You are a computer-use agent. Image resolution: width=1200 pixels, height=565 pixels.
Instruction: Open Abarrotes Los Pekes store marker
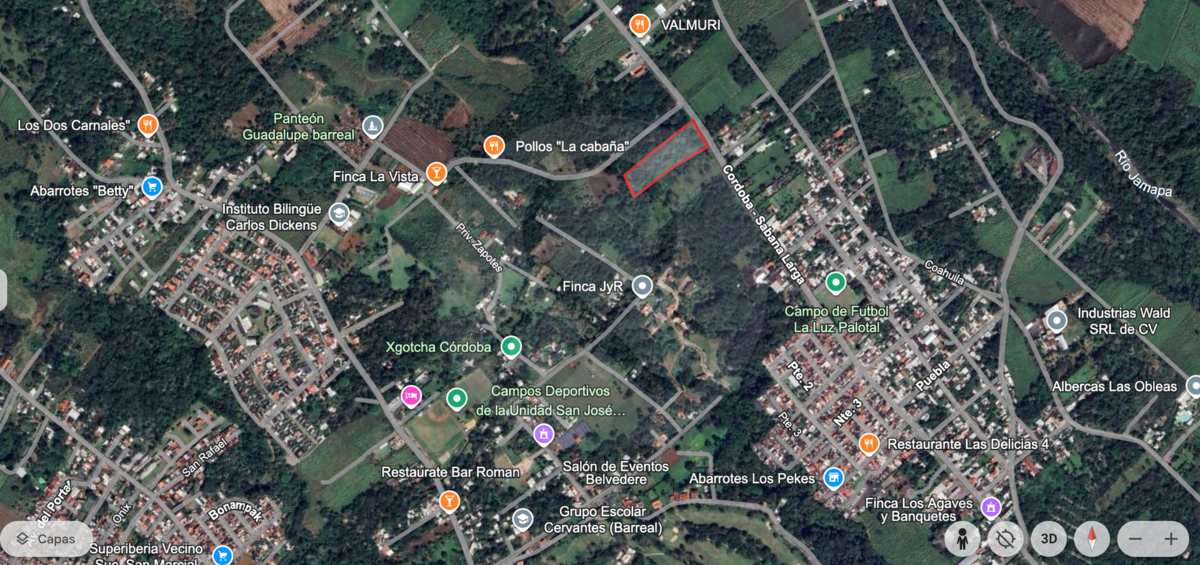click(x=833, y=478)
